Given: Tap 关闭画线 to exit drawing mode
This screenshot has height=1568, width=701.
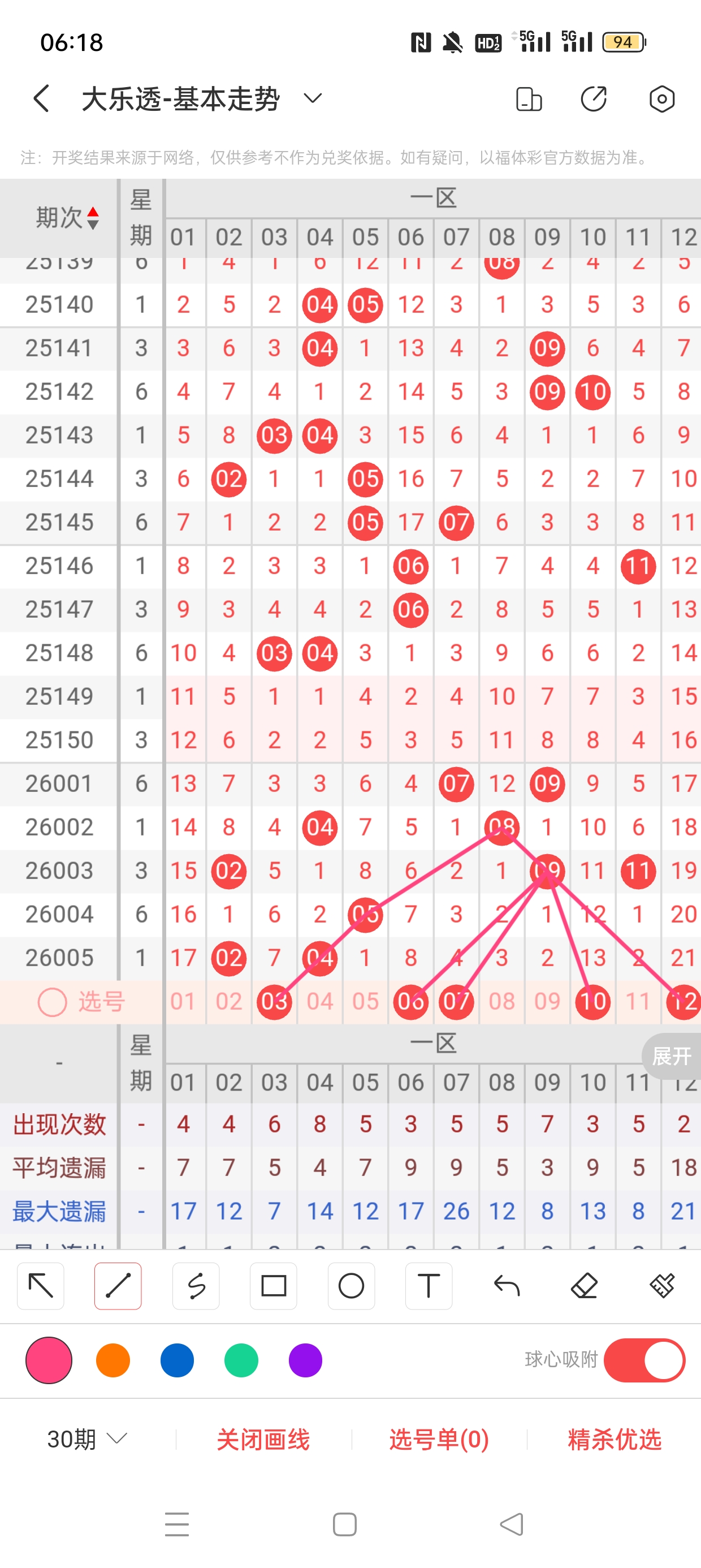Looking at the screenshot, I should coord(263,1439).
